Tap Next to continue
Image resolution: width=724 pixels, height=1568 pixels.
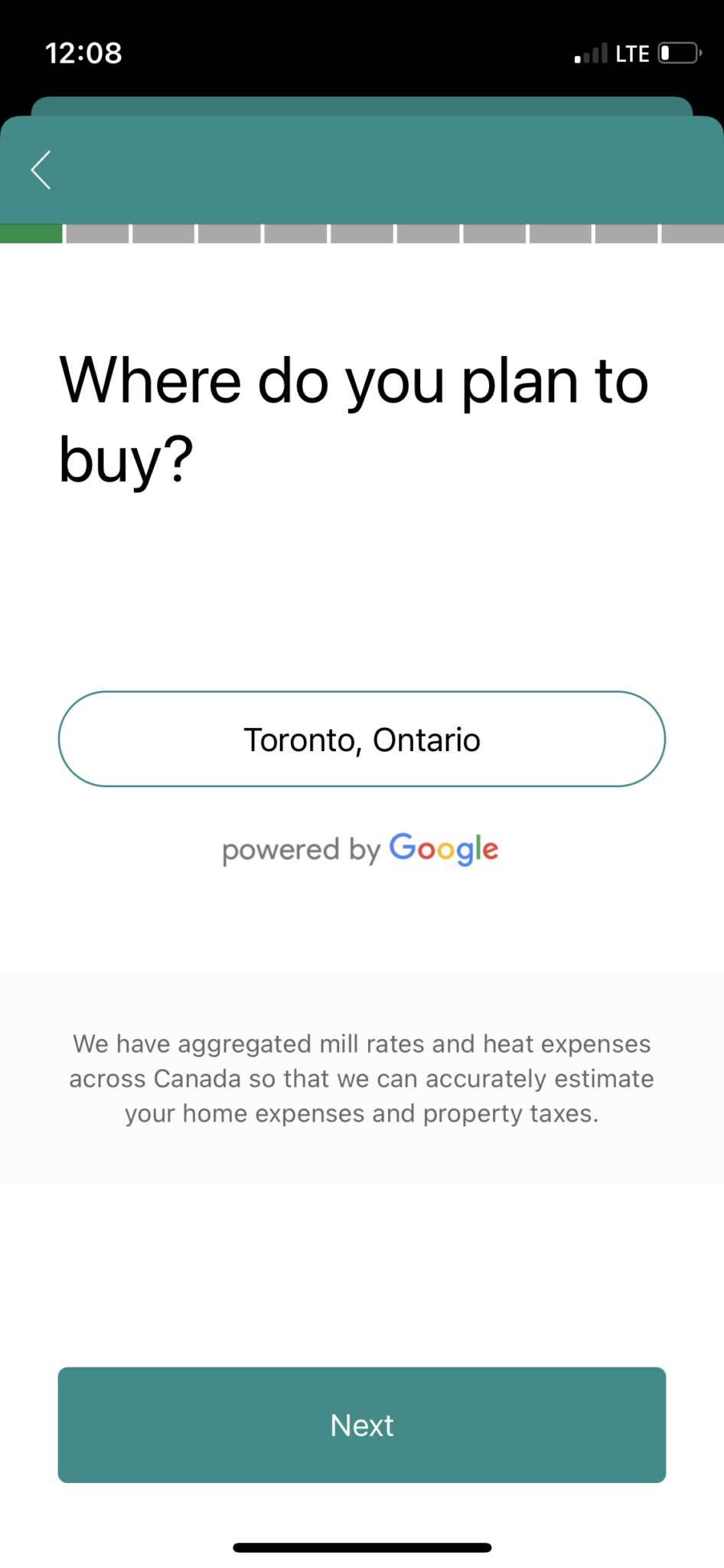(x=362, y=1425)
